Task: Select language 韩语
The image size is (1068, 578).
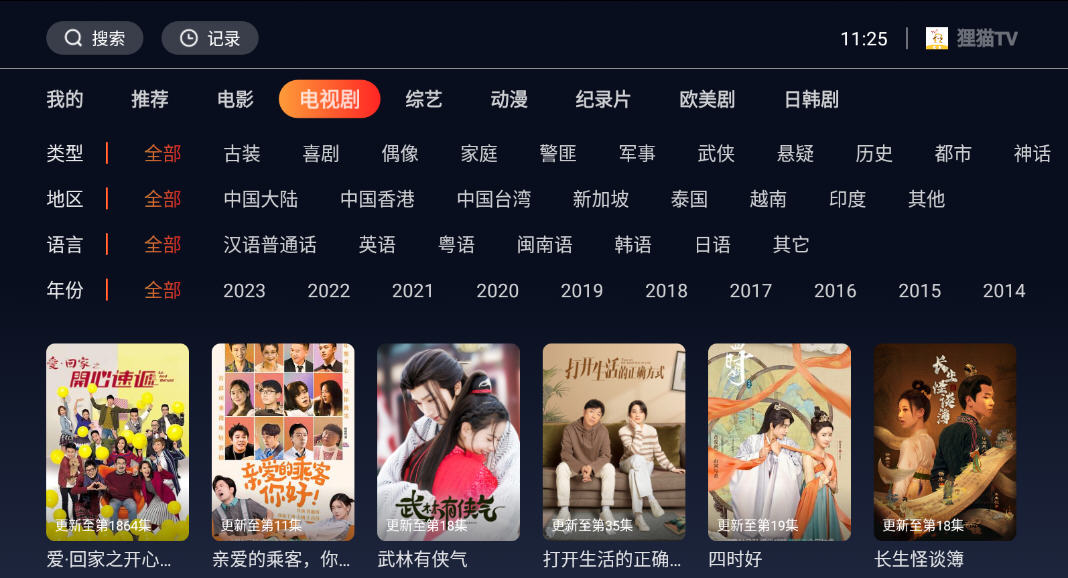Action: (x=633, y=244)
